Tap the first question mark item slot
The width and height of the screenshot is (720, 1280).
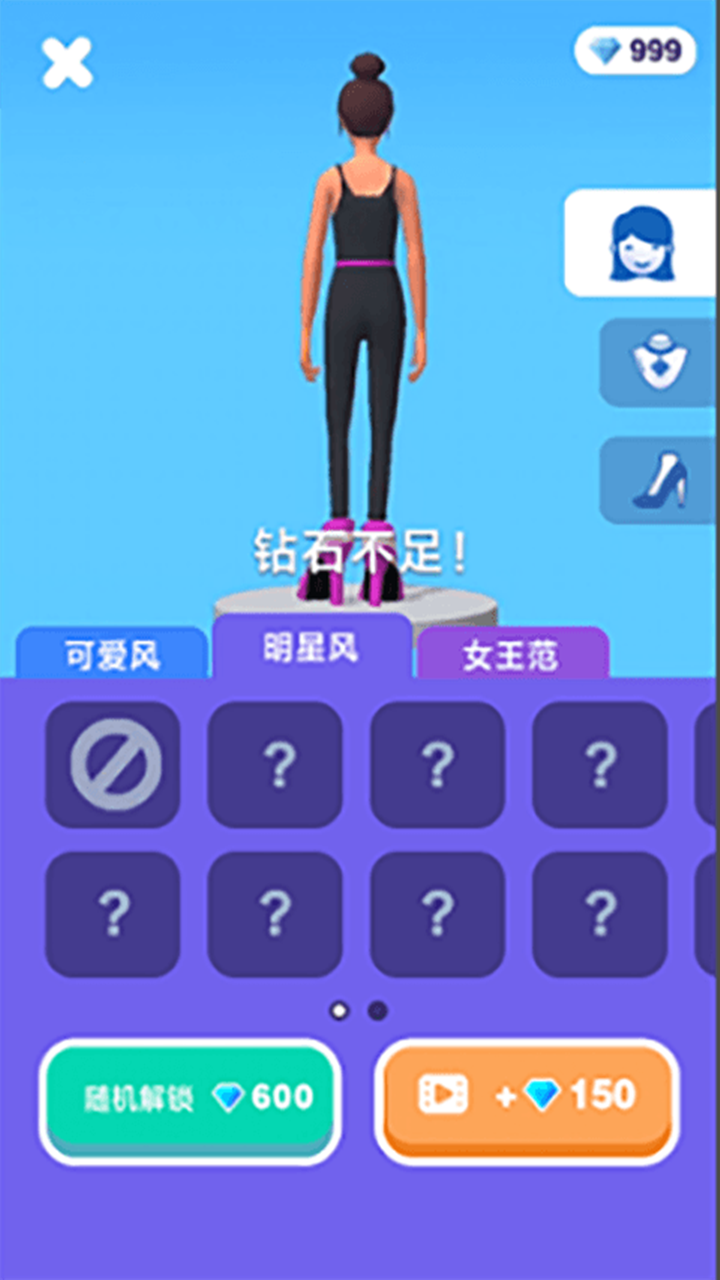[x=276, y=765]
